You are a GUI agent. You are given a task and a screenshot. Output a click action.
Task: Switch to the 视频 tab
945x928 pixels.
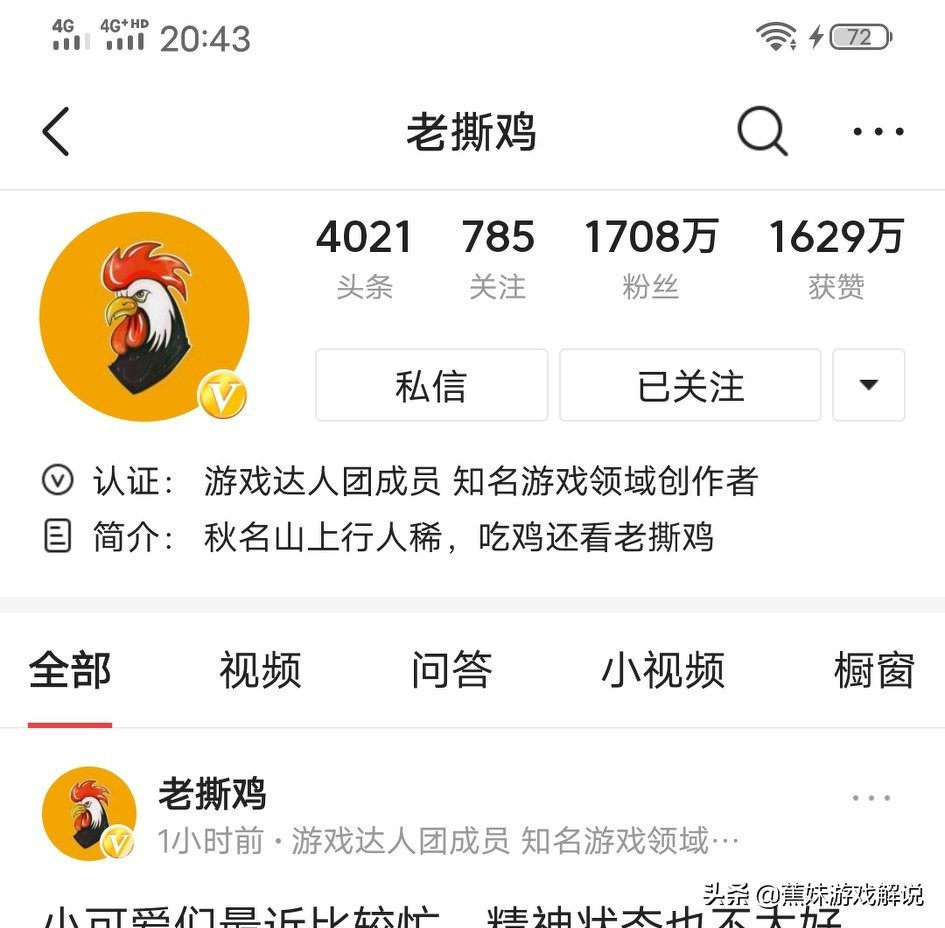click(x=260, y=670)
